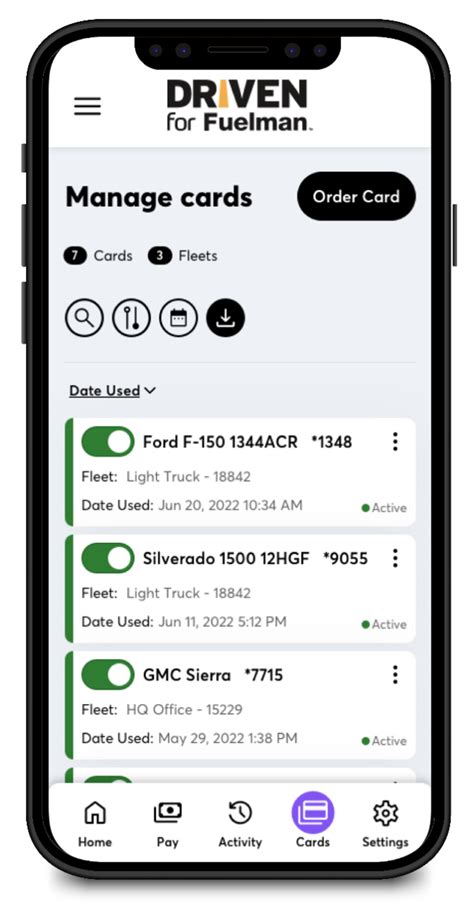Download the card list

click(226, 318)
